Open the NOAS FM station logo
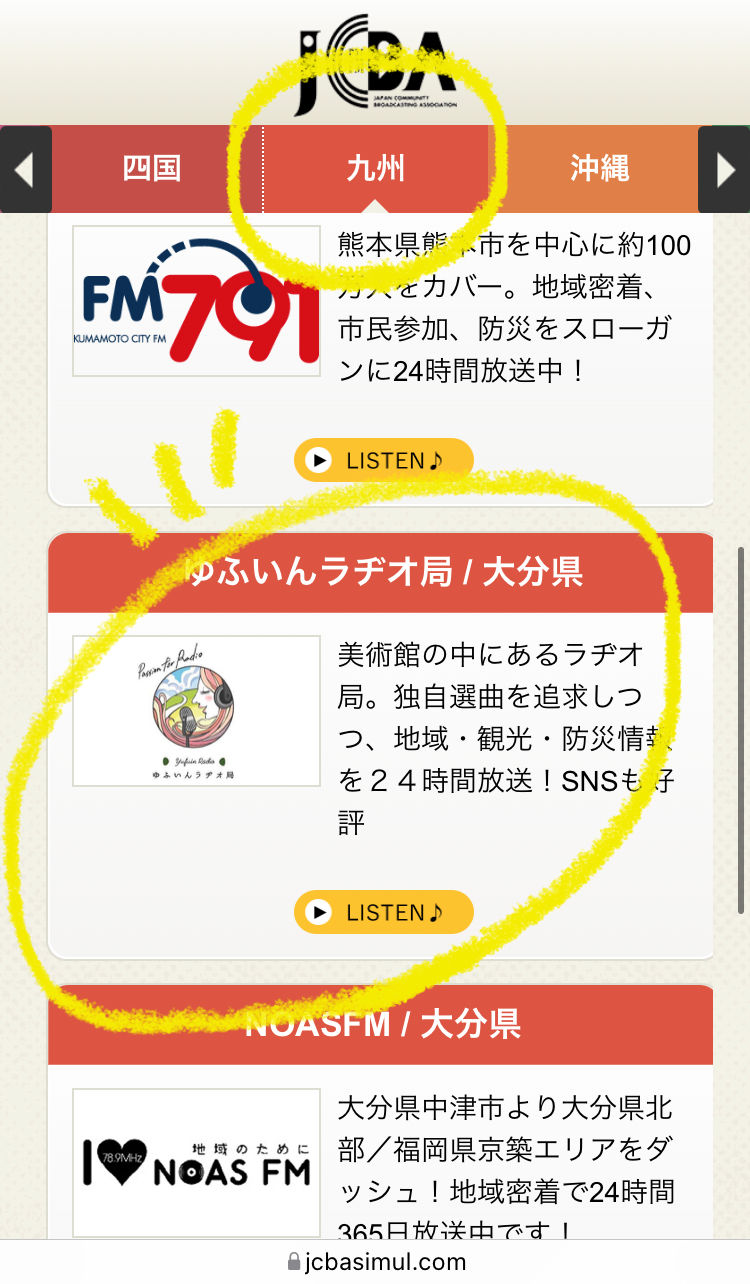 [x=197, y=1163]
